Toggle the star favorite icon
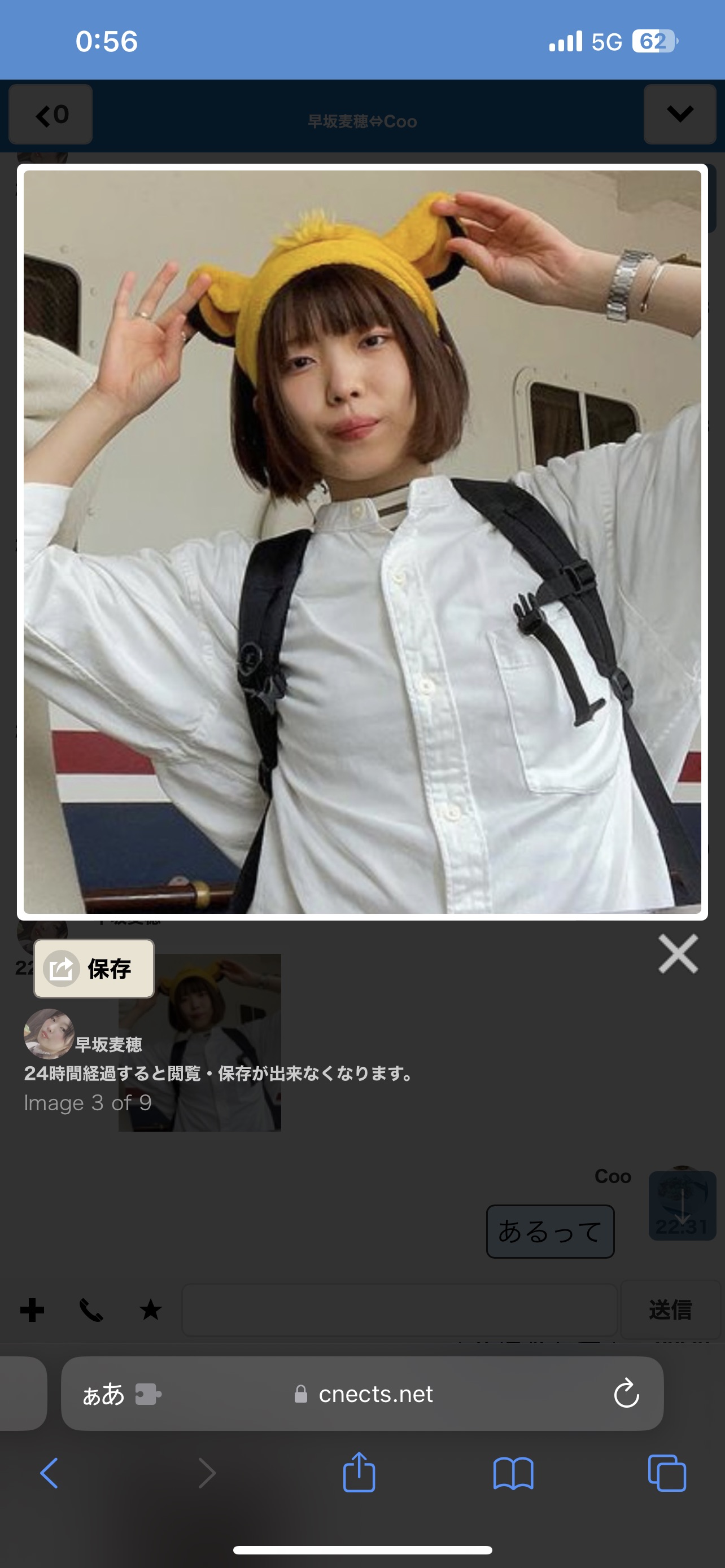725x1568 pixels. [x=150, y=1310]
